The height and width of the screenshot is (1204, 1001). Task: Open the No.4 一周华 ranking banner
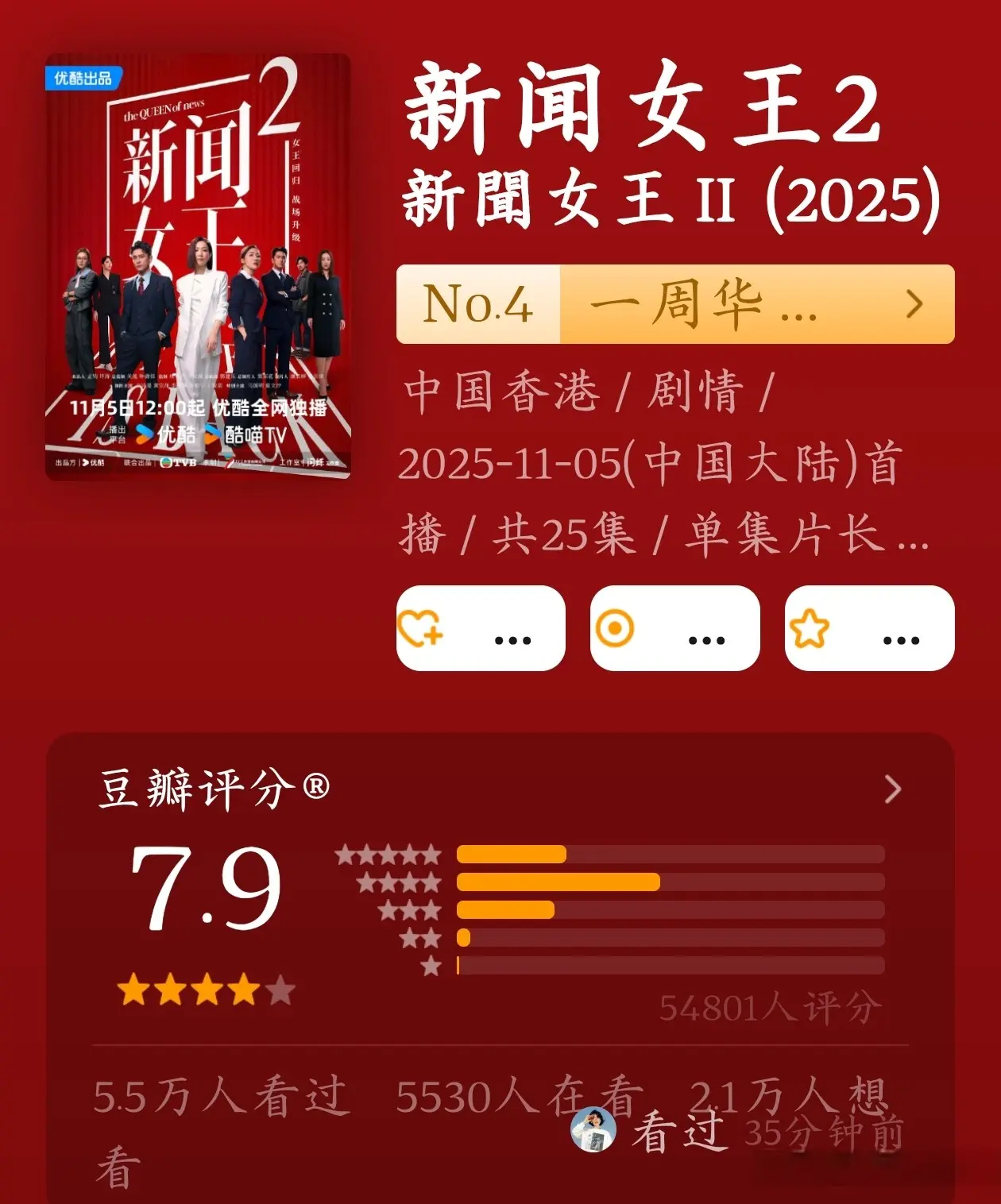tap(675, 304)
